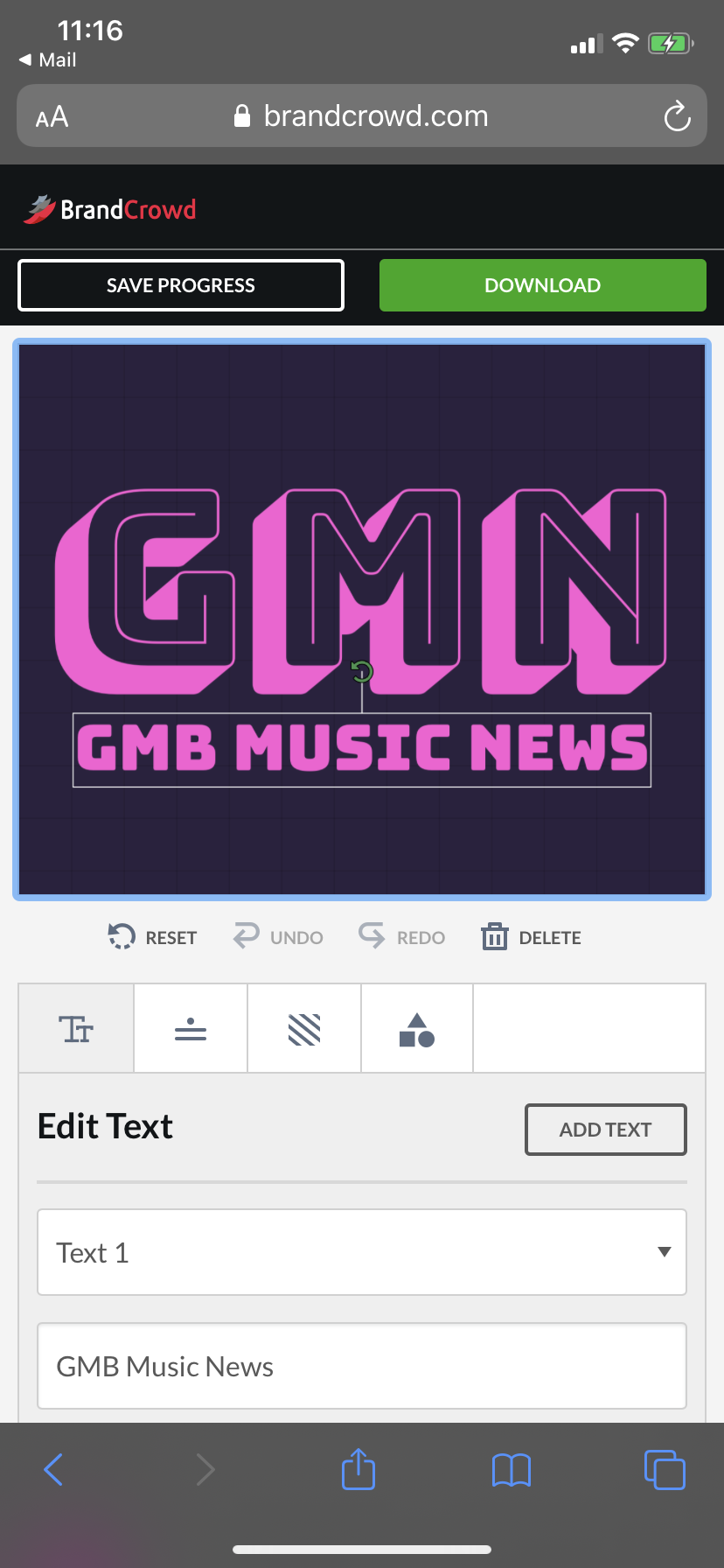Delete the selected text element
The image size is (724, 1568).
(531, 937)
